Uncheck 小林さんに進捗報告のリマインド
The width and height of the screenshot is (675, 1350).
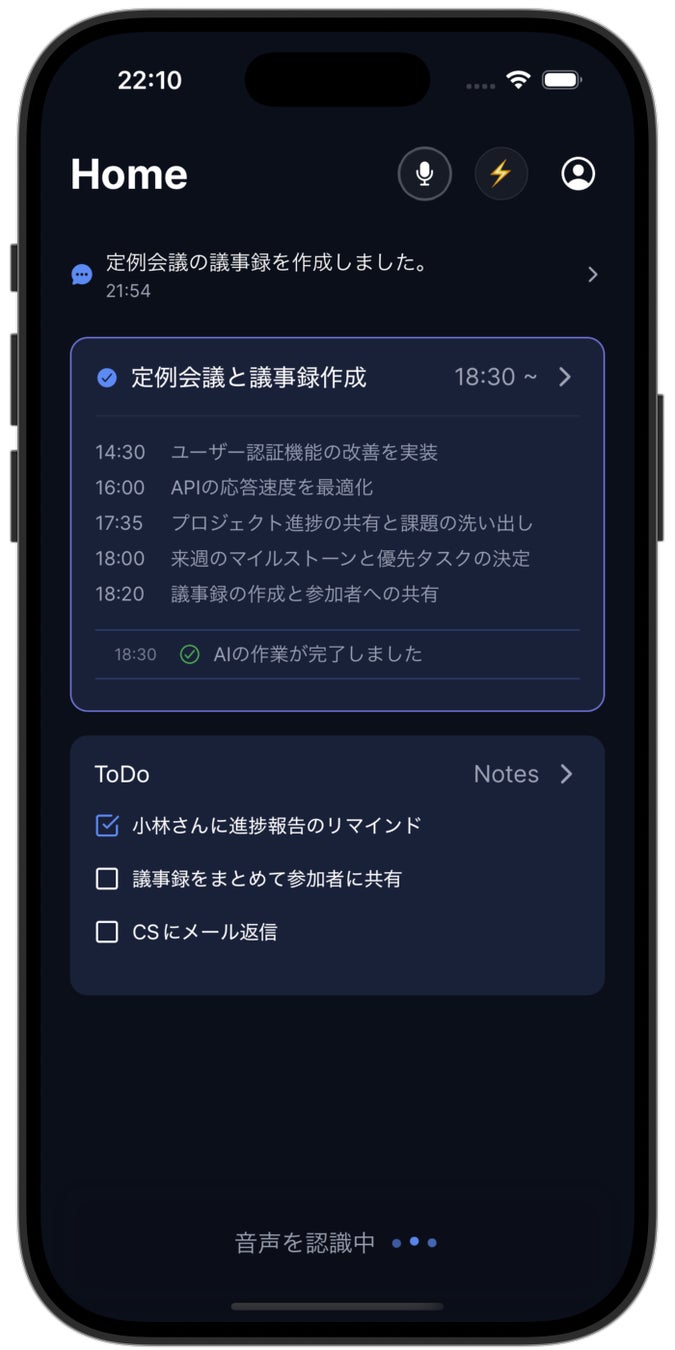[107, 826]
